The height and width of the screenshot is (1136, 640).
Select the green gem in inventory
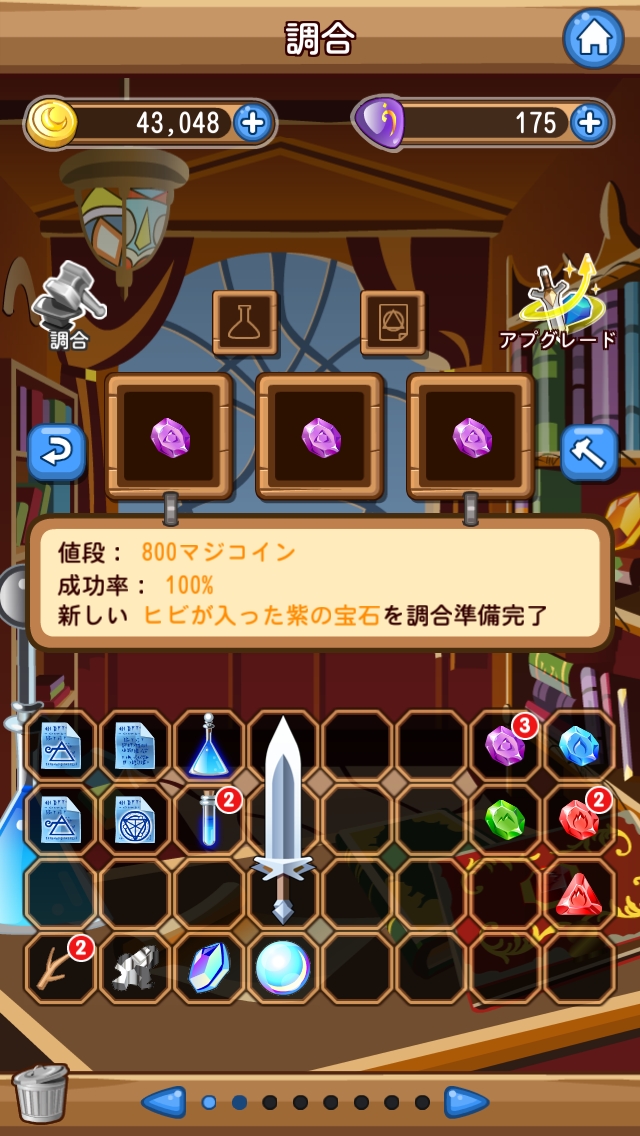click(x=505, y=820)
